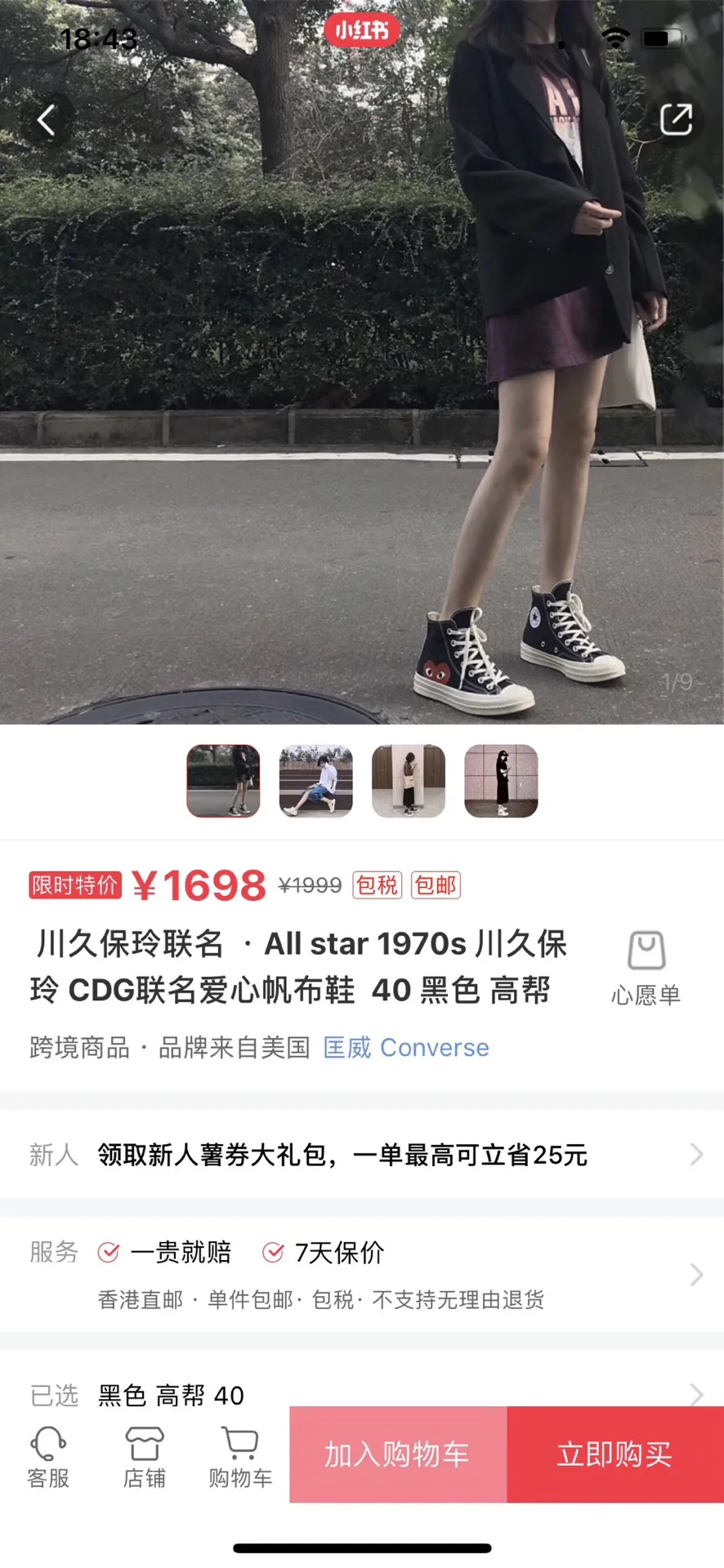
Task: Go back using the top-left arrow
Action: pos(47,120)
